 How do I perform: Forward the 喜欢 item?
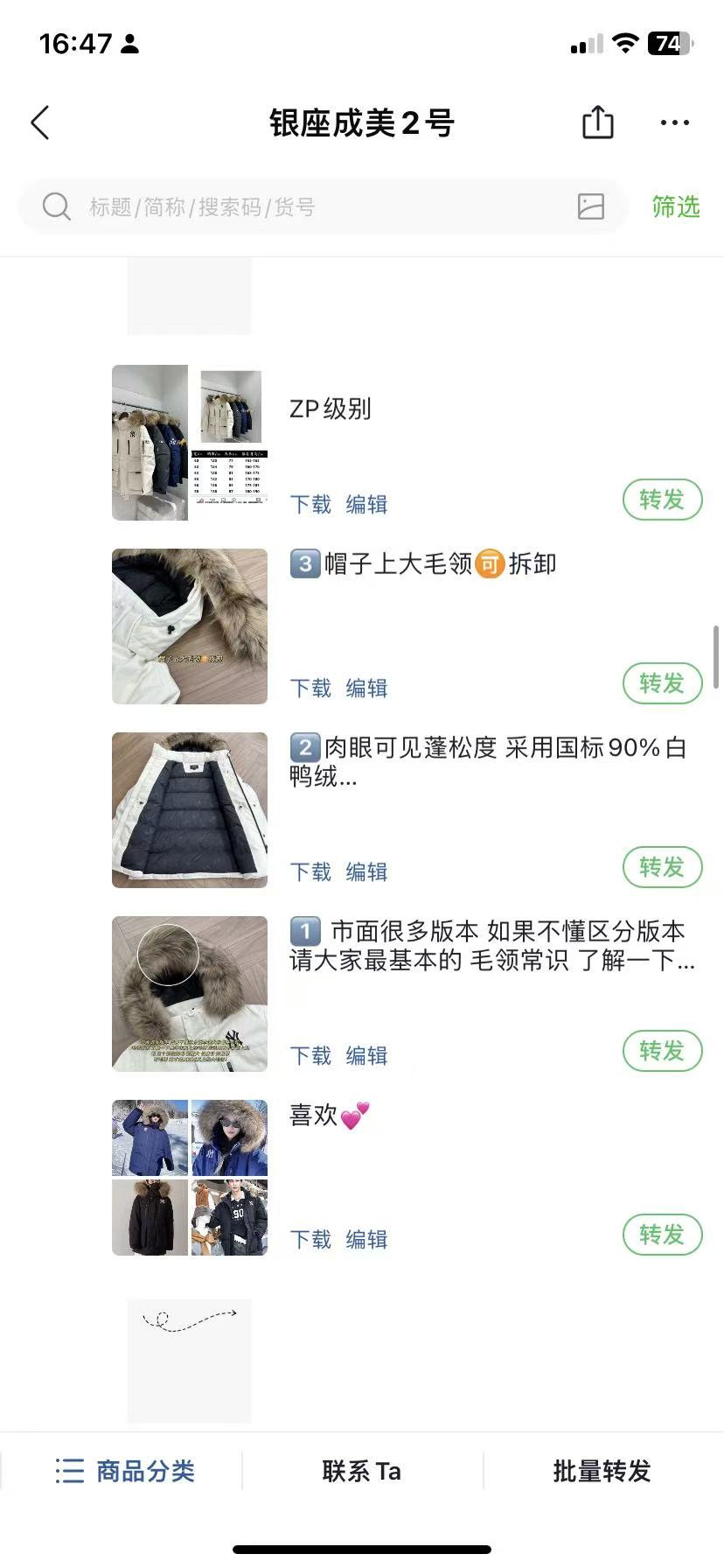(662, 1235)
